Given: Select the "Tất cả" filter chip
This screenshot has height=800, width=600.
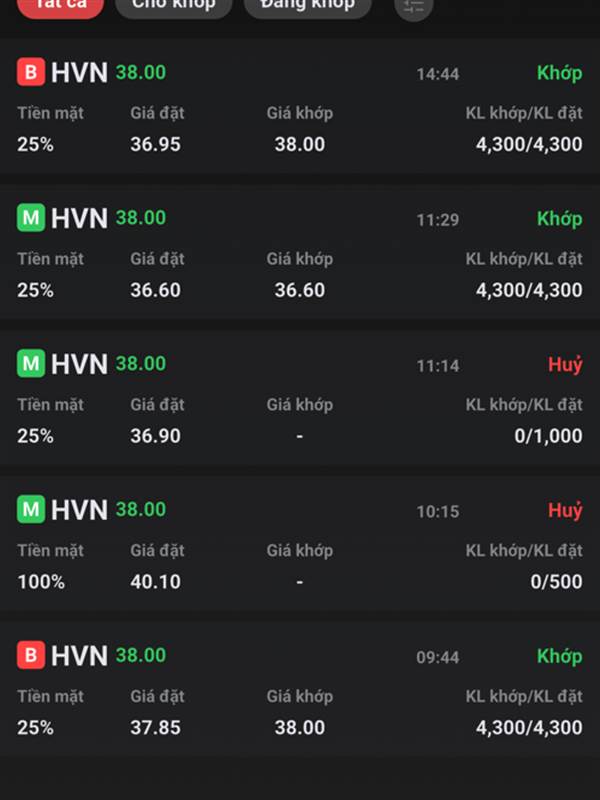Looking at the screenshot, I should pyautogui.click(x=60, y=6).
